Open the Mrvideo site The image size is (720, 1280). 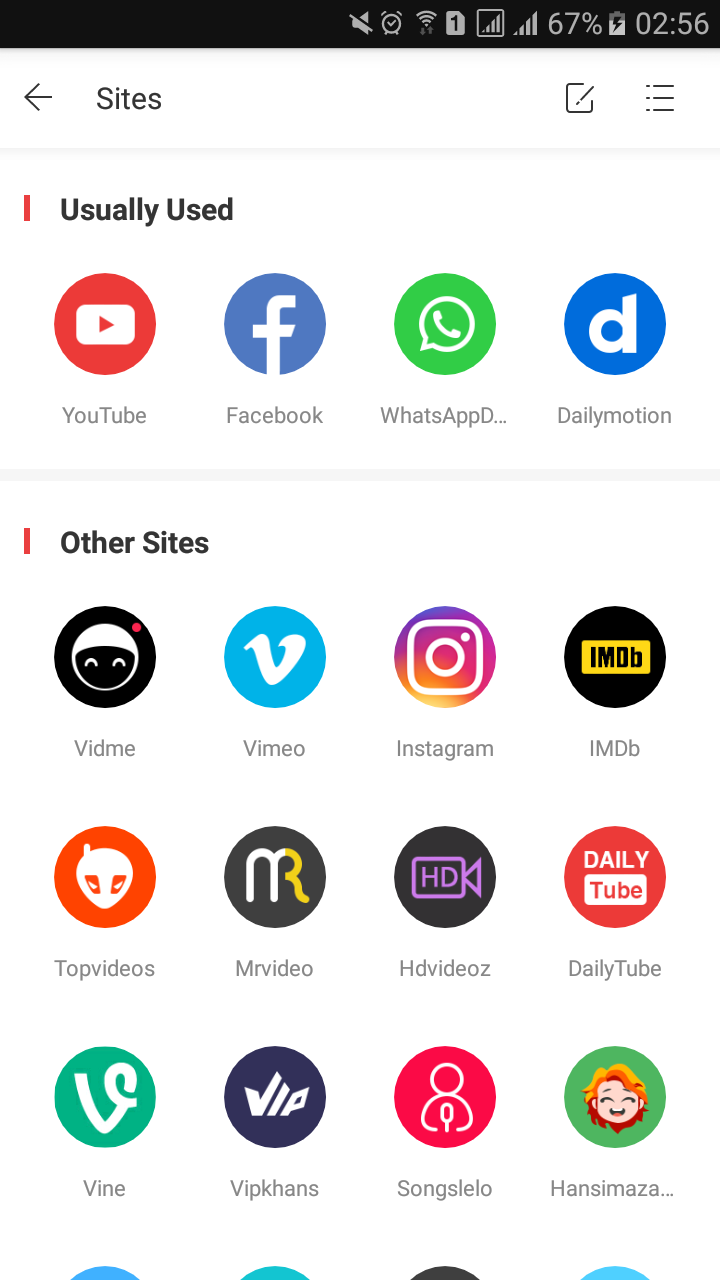275,877
